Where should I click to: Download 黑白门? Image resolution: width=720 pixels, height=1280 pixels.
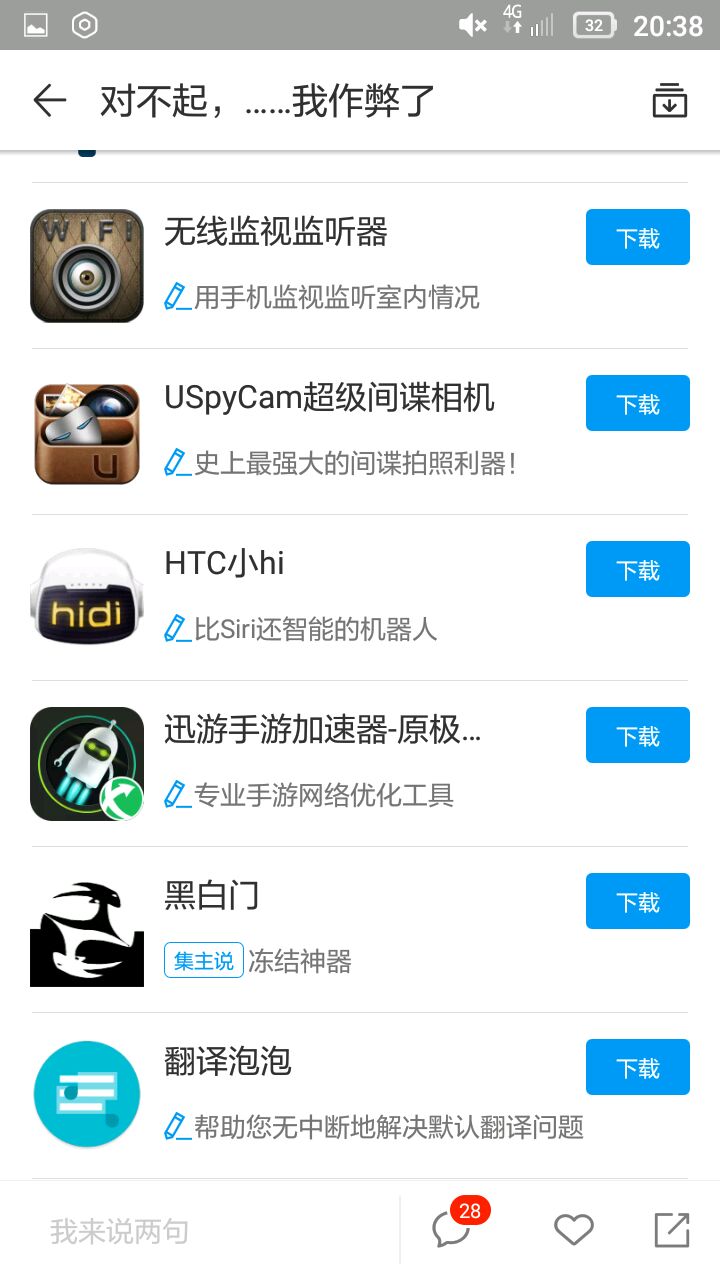click(x=637, y=902)
